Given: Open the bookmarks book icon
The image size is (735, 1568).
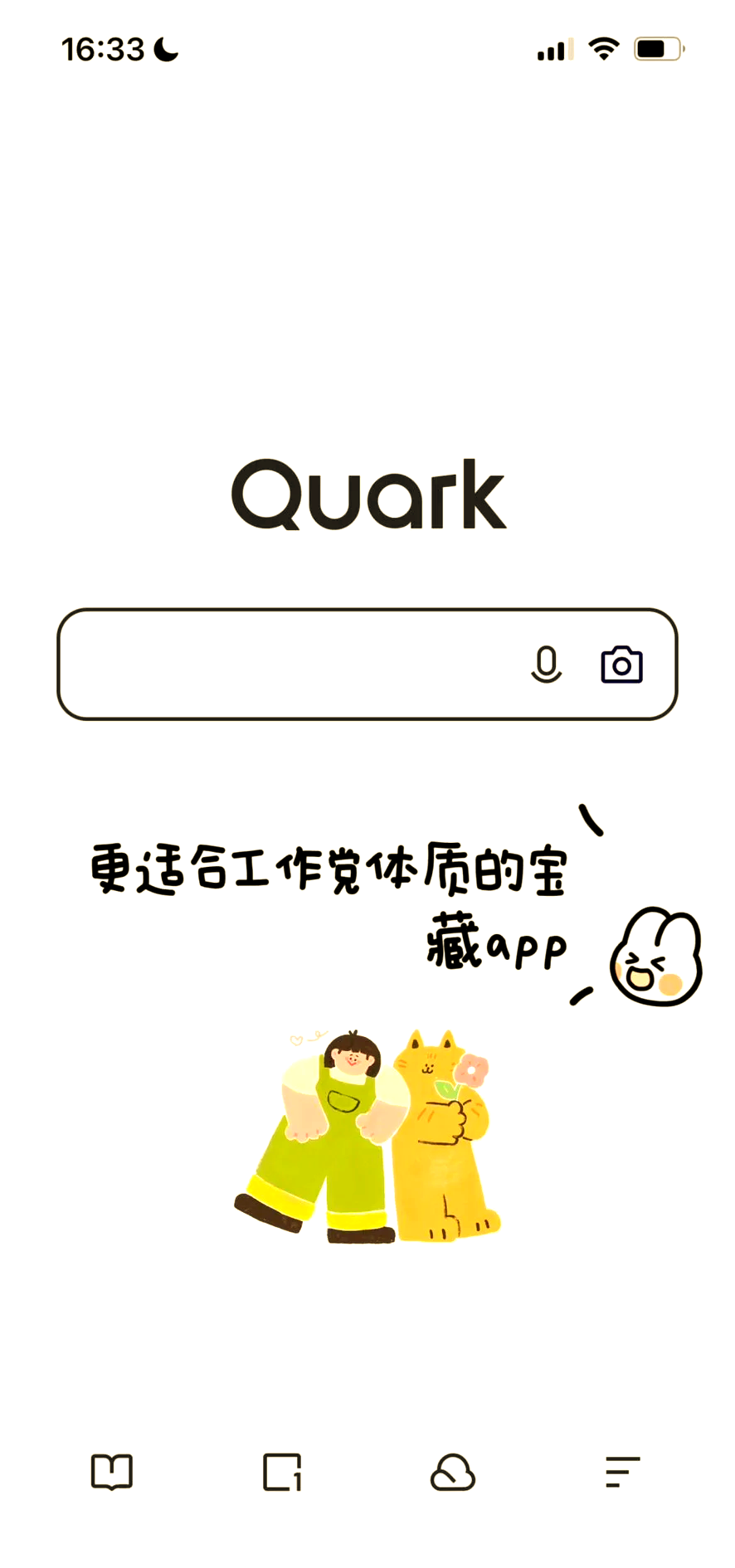Looking at the screenshot, I should (112, 1472).
